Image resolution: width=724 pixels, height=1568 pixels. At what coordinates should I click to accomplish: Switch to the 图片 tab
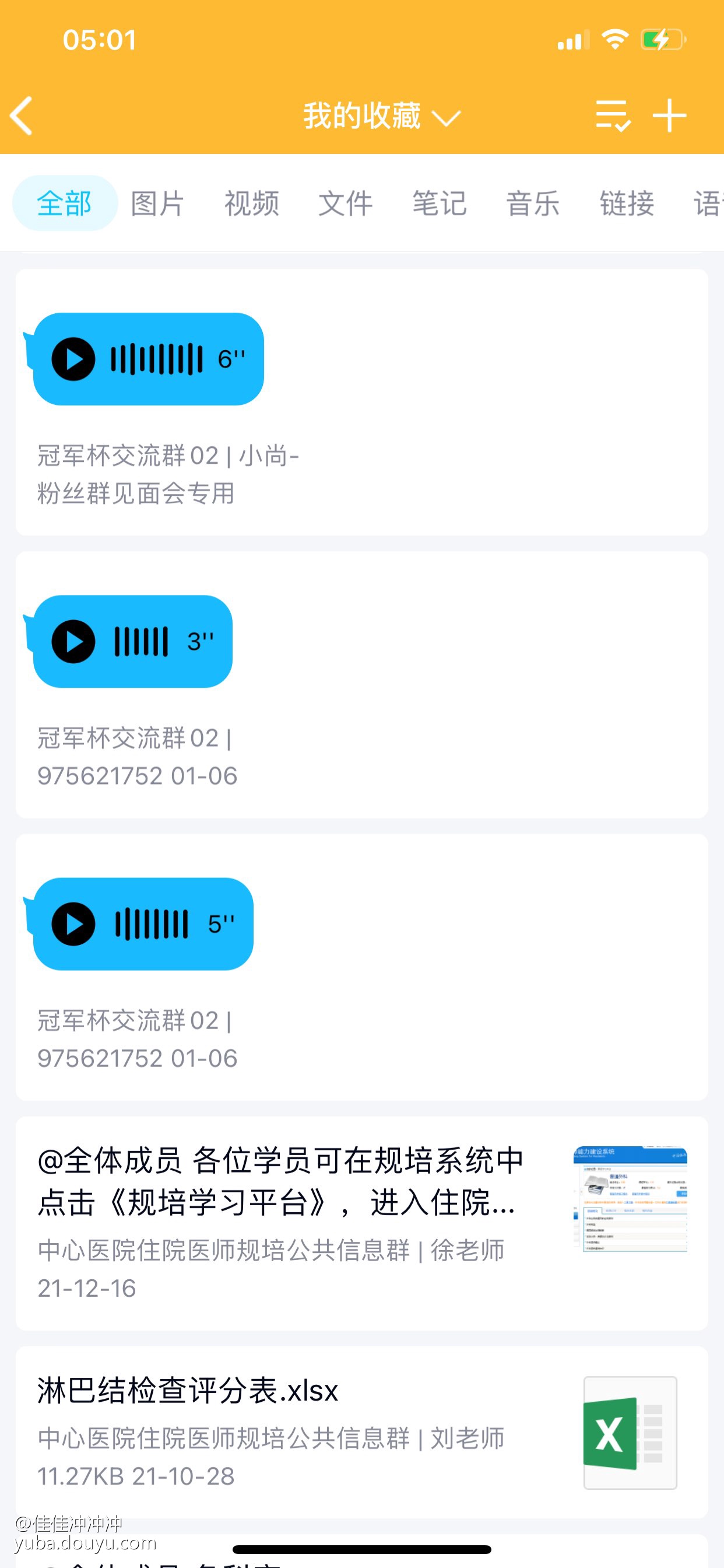tap(157, 204)
